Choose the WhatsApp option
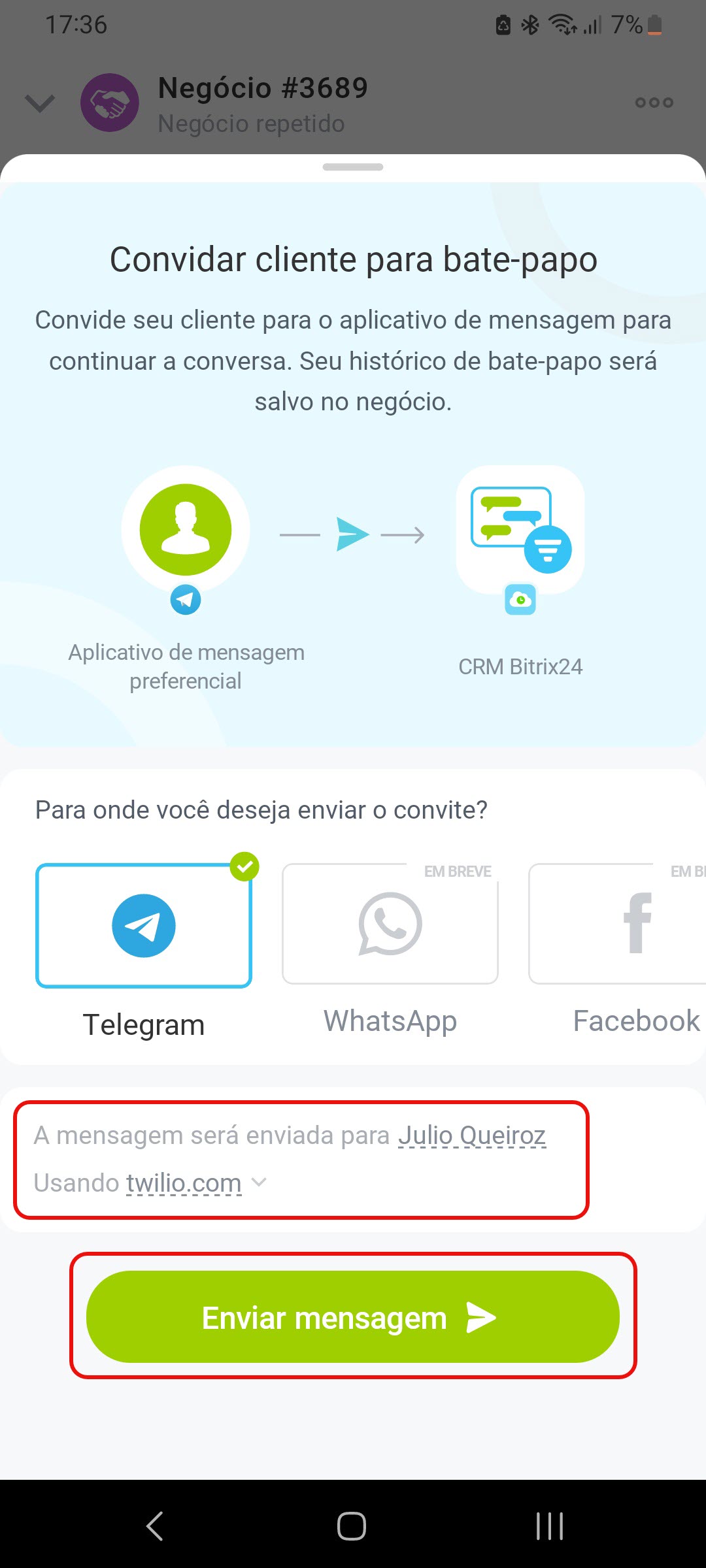706x1568 pixels. pyautogui.click(x=390, y=924)
